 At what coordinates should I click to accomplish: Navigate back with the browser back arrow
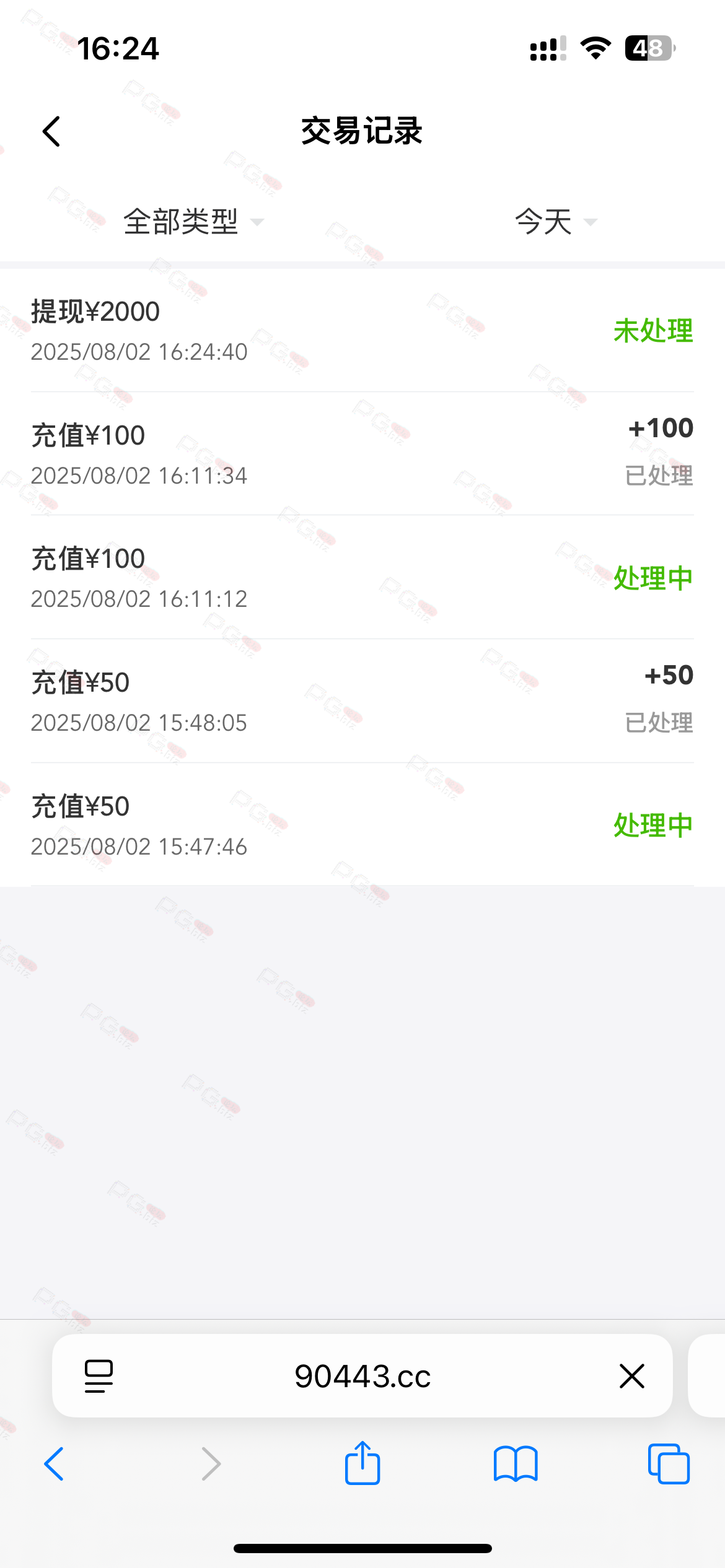(55, 1464)
